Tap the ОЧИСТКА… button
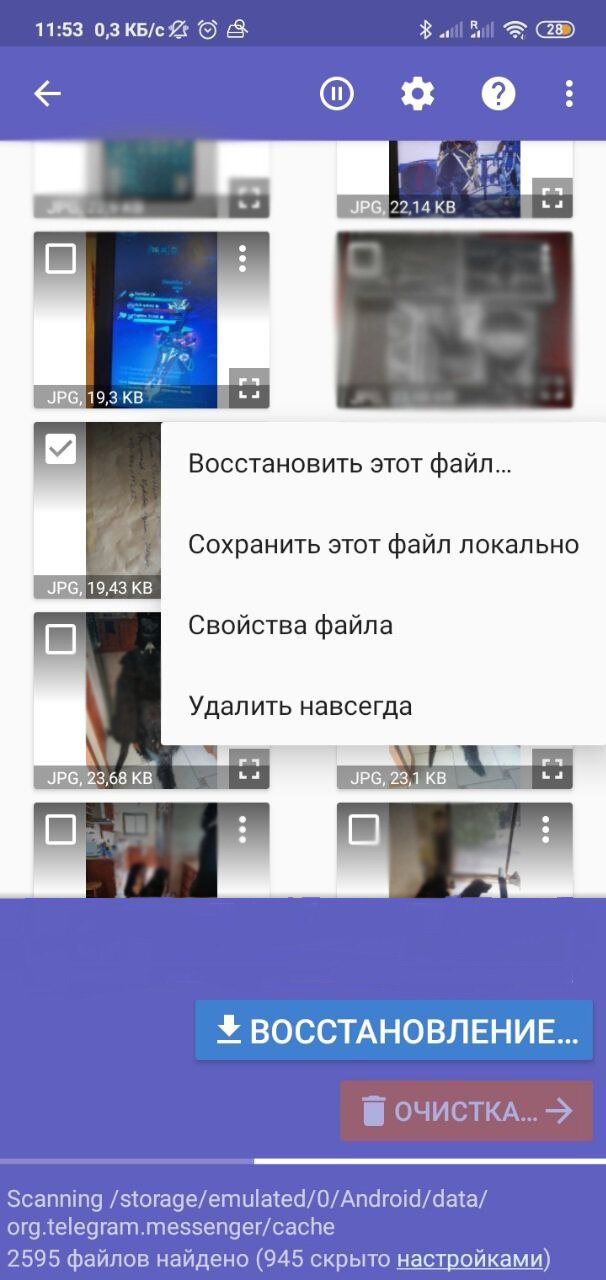Viewport: 606px width, 1280px height. click(x=466, y=1111)
